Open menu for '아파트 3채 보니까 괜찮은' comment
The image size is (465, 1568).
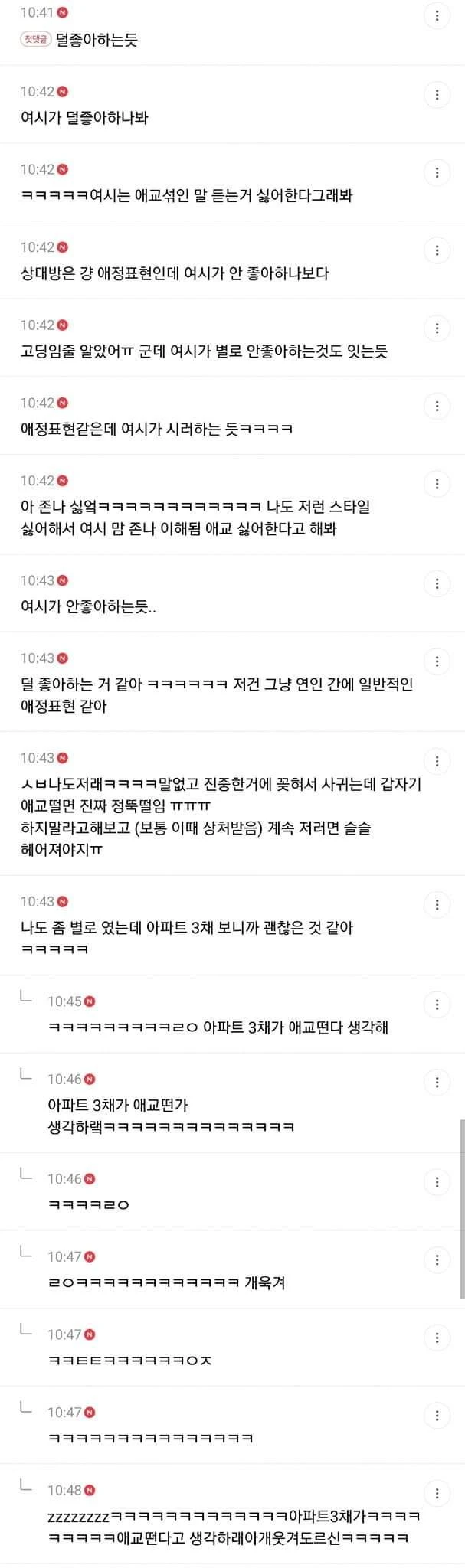tap(437, 904)
